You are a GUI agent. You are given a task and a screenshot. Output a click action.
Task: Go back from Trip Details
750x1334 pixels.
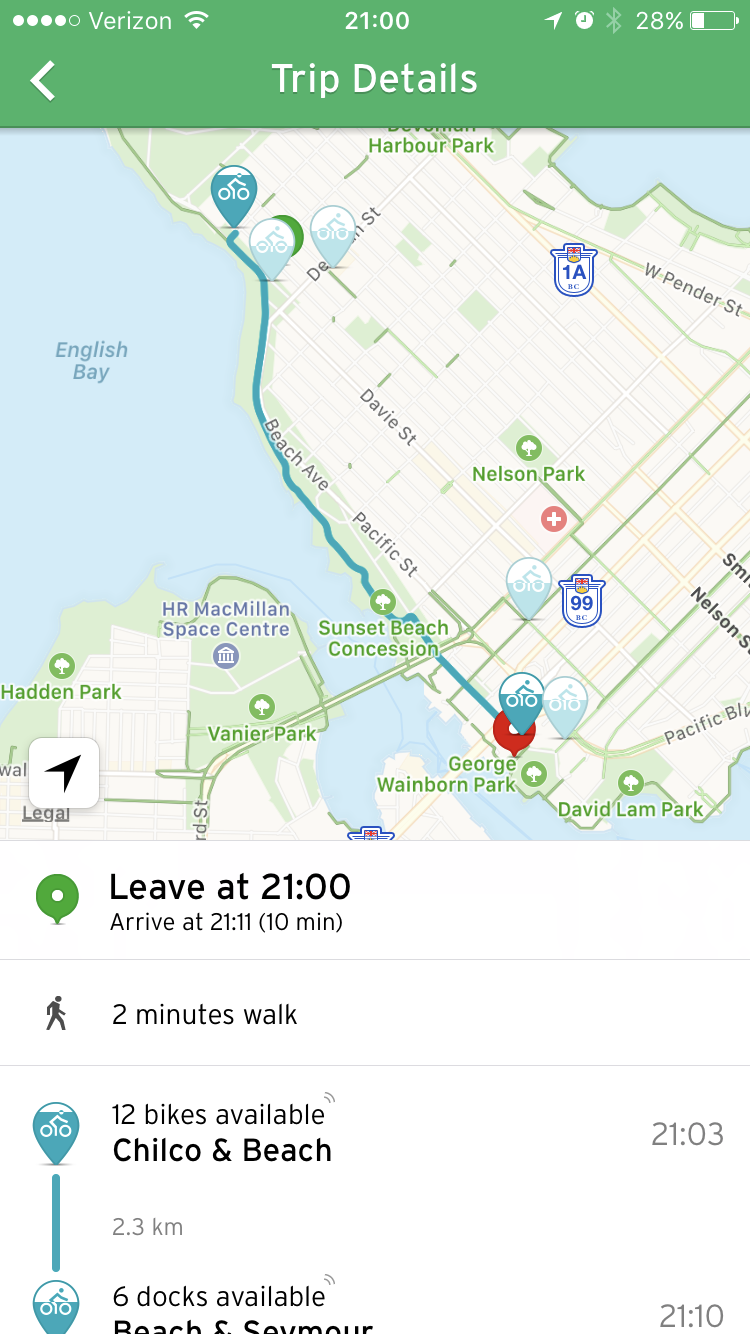[x=43, y=80]
